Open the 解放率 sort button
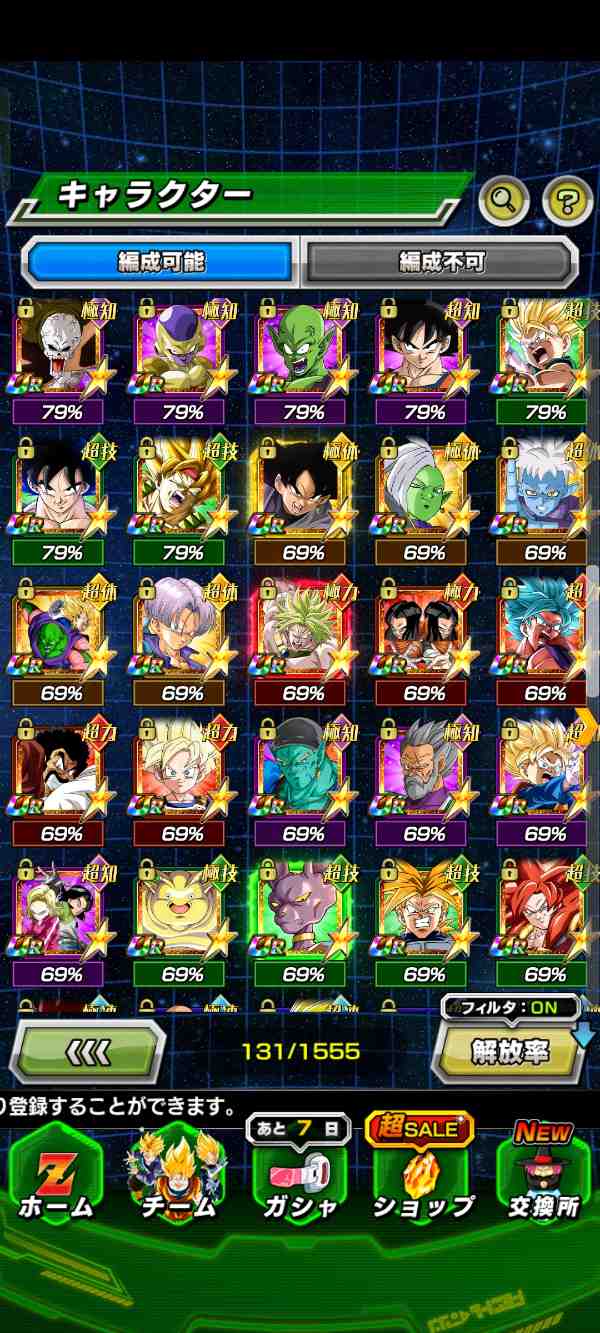Screen dimensions: 600x1333 tap(509, 1053)
